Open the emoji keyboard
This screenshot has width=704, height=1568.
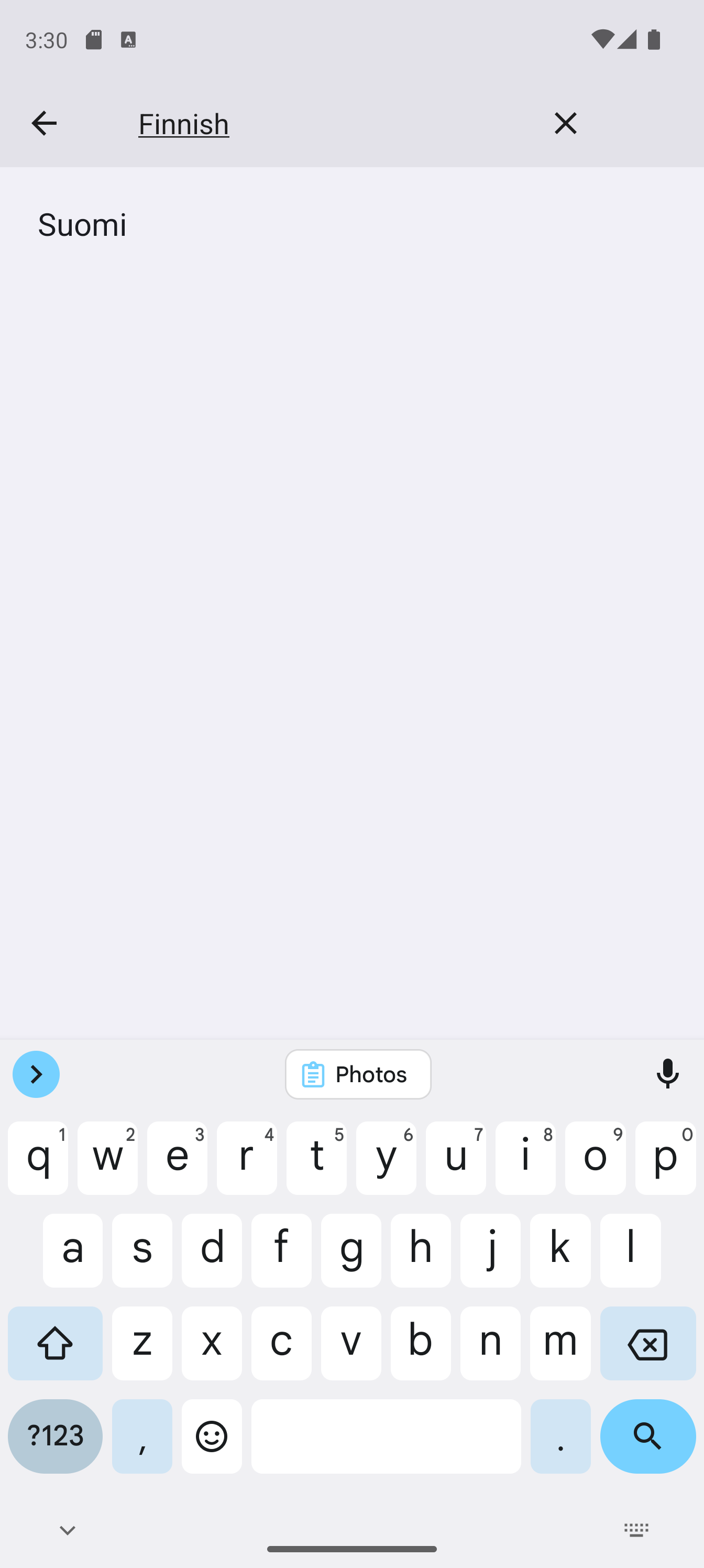coord(212,1436)
